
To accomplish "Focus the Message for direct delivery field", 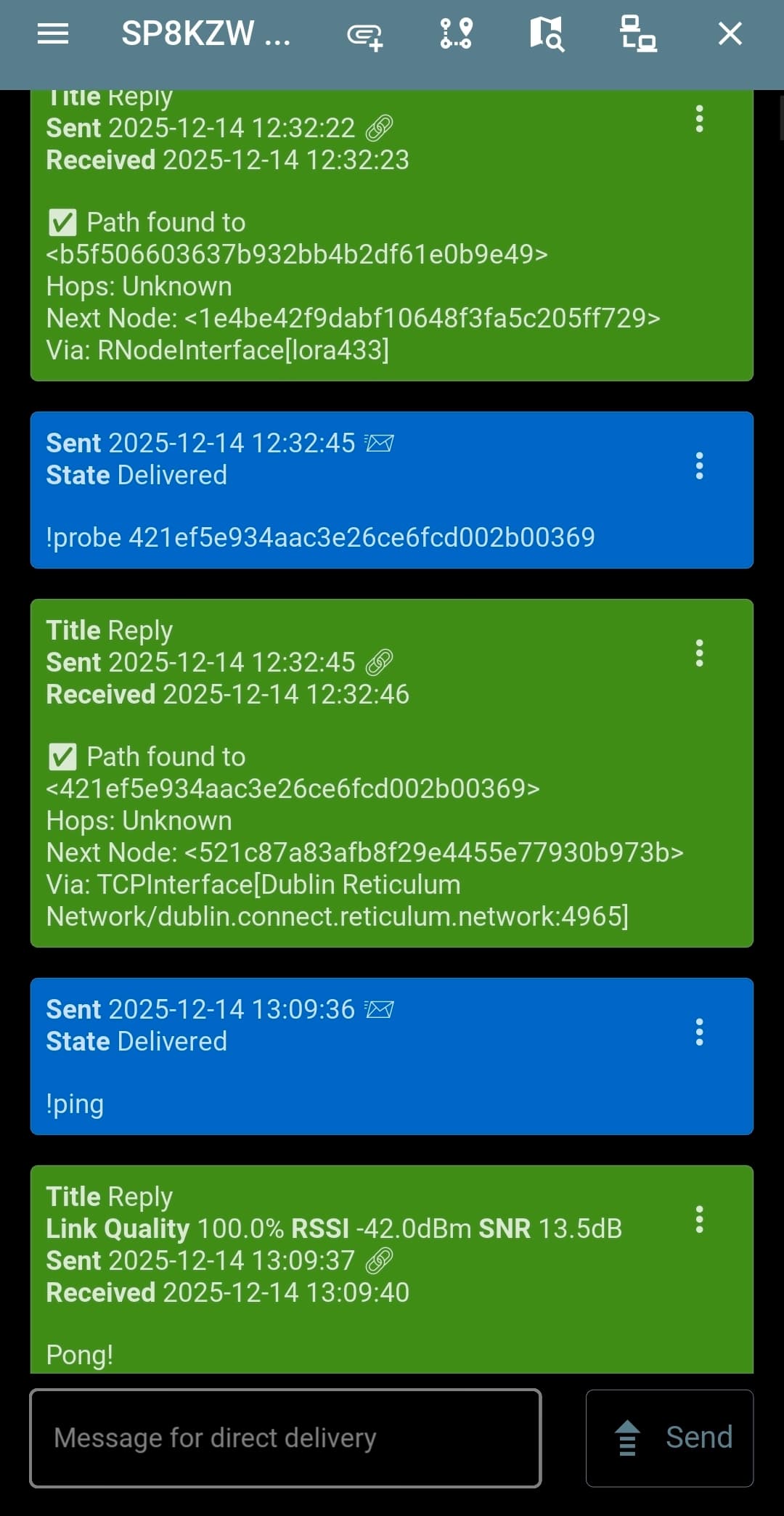I will tap(285, 1438).
